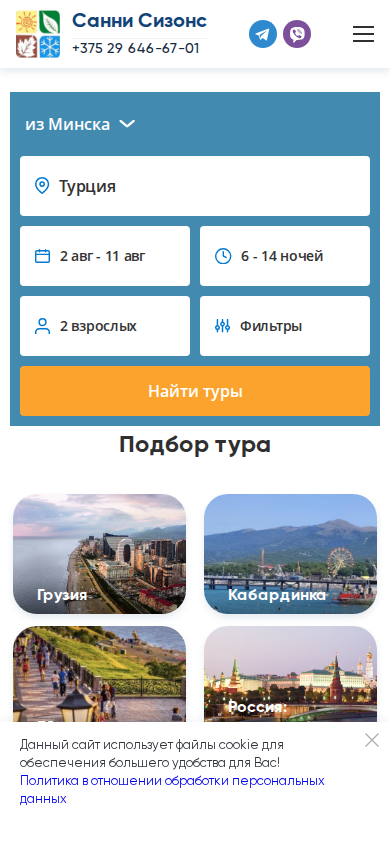Tap the 'Найти туры' search button
The width and height of the screenshot is (390, 844).
(x=195, y=391)
